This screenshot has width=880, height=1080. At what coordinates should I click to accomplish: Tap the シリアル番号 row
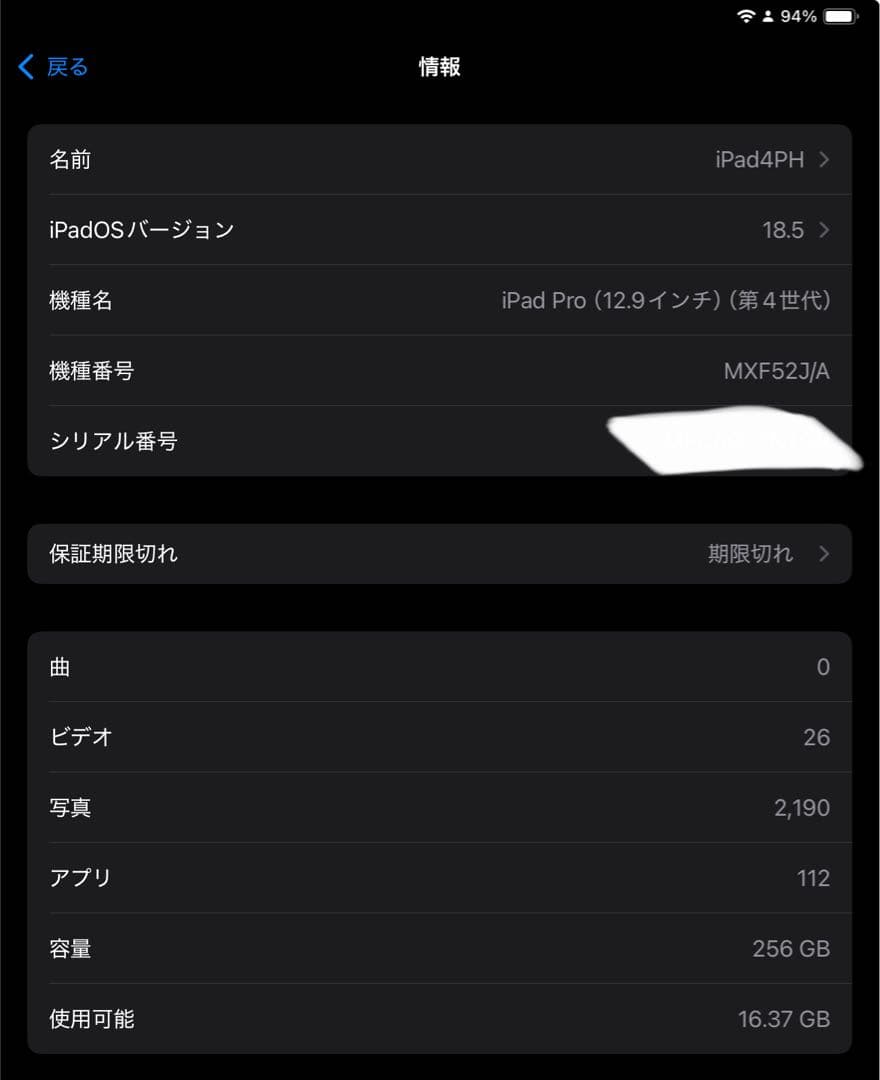pos(440,440)
